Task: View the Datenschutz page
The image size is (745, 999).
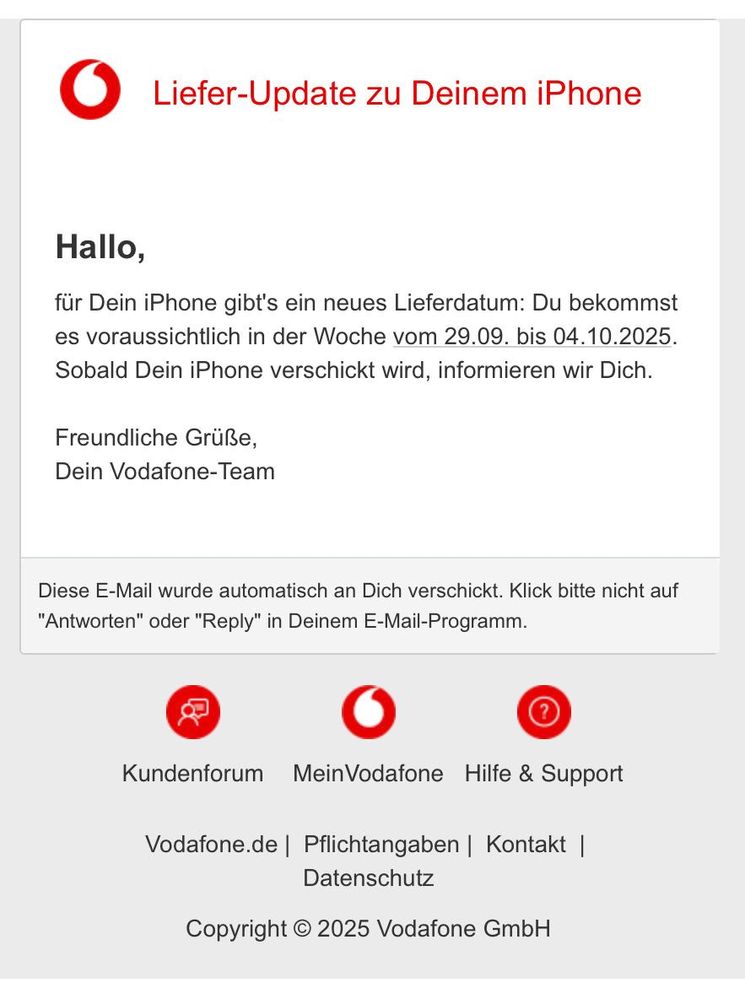Action: click(368, 879)
